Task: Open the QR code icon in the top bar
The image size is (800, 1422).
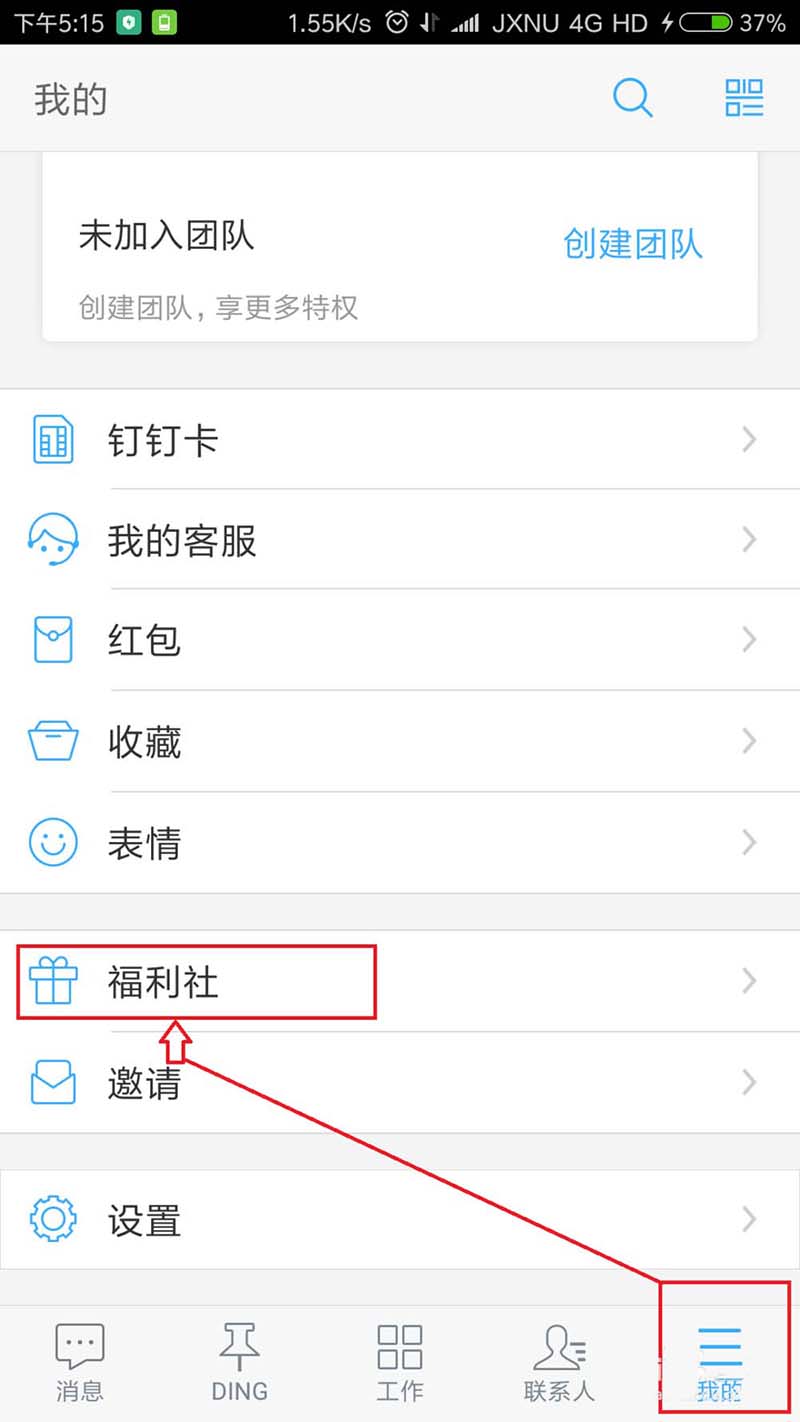Action: coord(744,98)
